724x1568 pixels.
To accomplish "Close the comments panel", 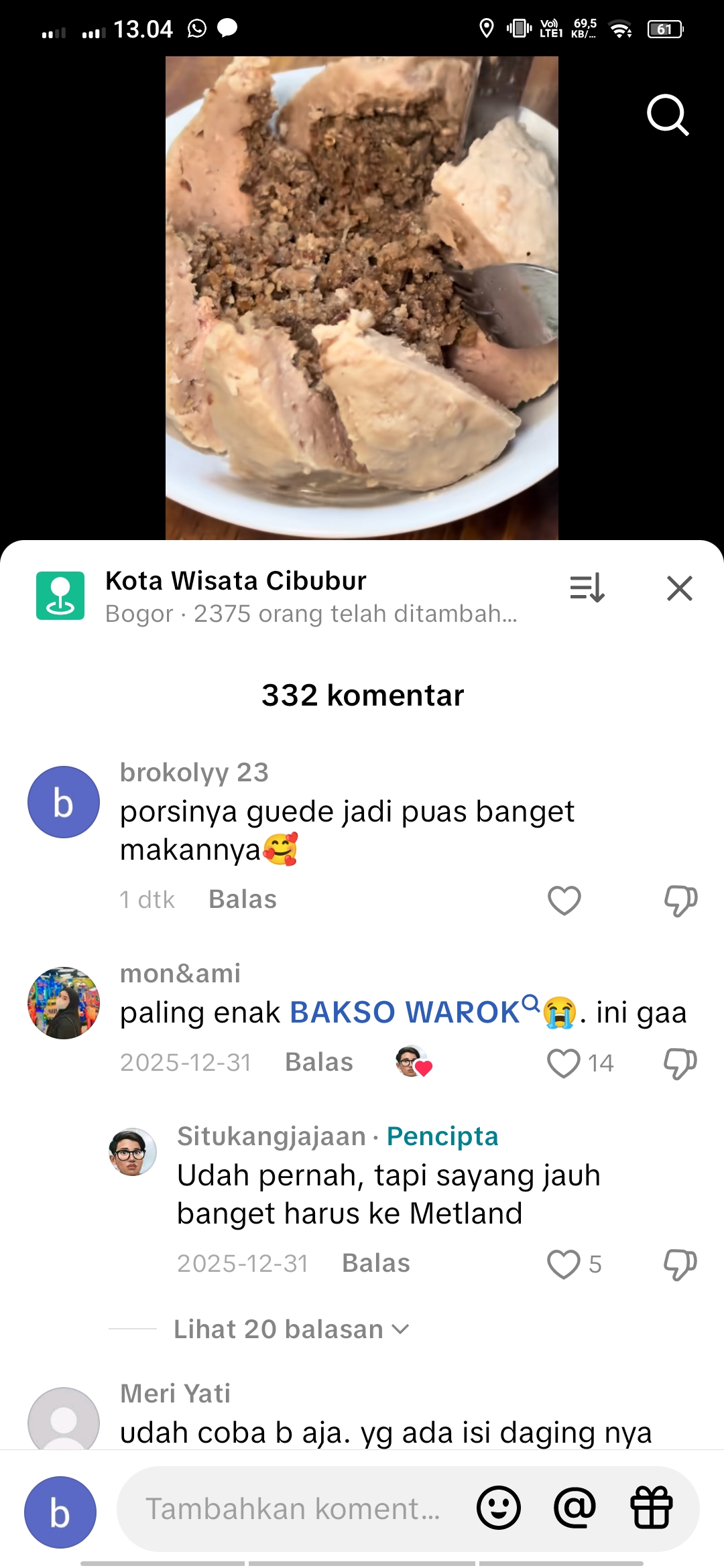I will pyautogui.click(x=679, y=588).
